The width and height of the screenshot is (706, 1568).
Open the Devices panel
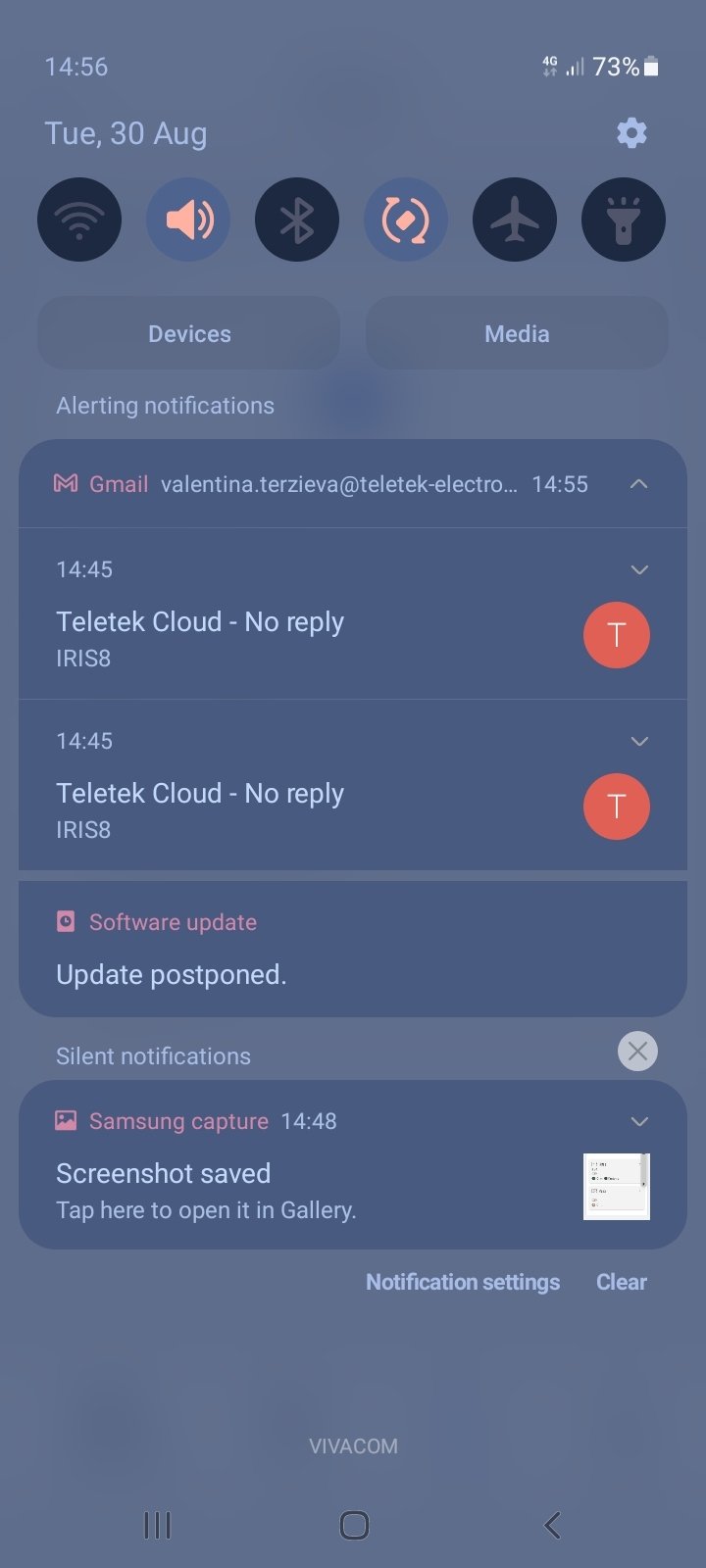click(189, 334)
